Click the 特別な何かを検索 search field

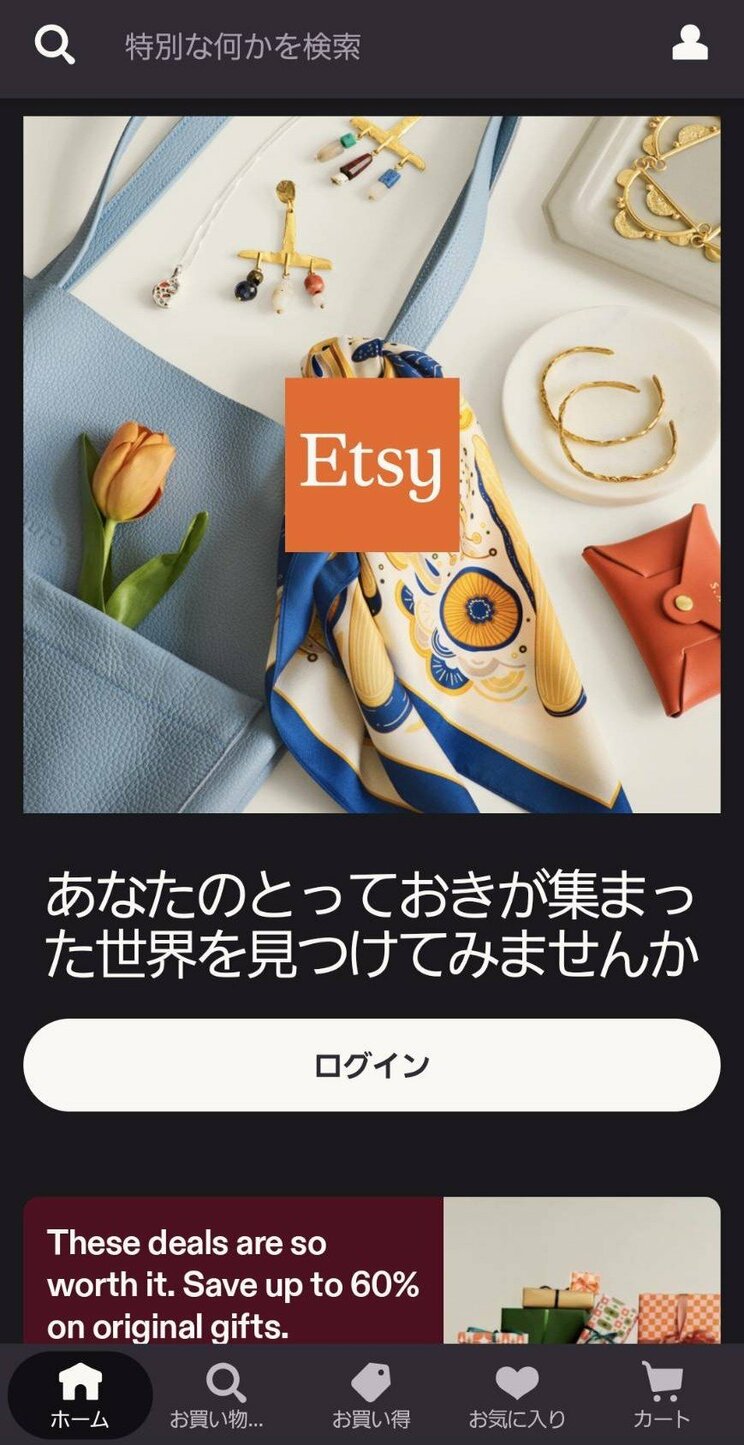pyautogui.click(x=245, y=44)
